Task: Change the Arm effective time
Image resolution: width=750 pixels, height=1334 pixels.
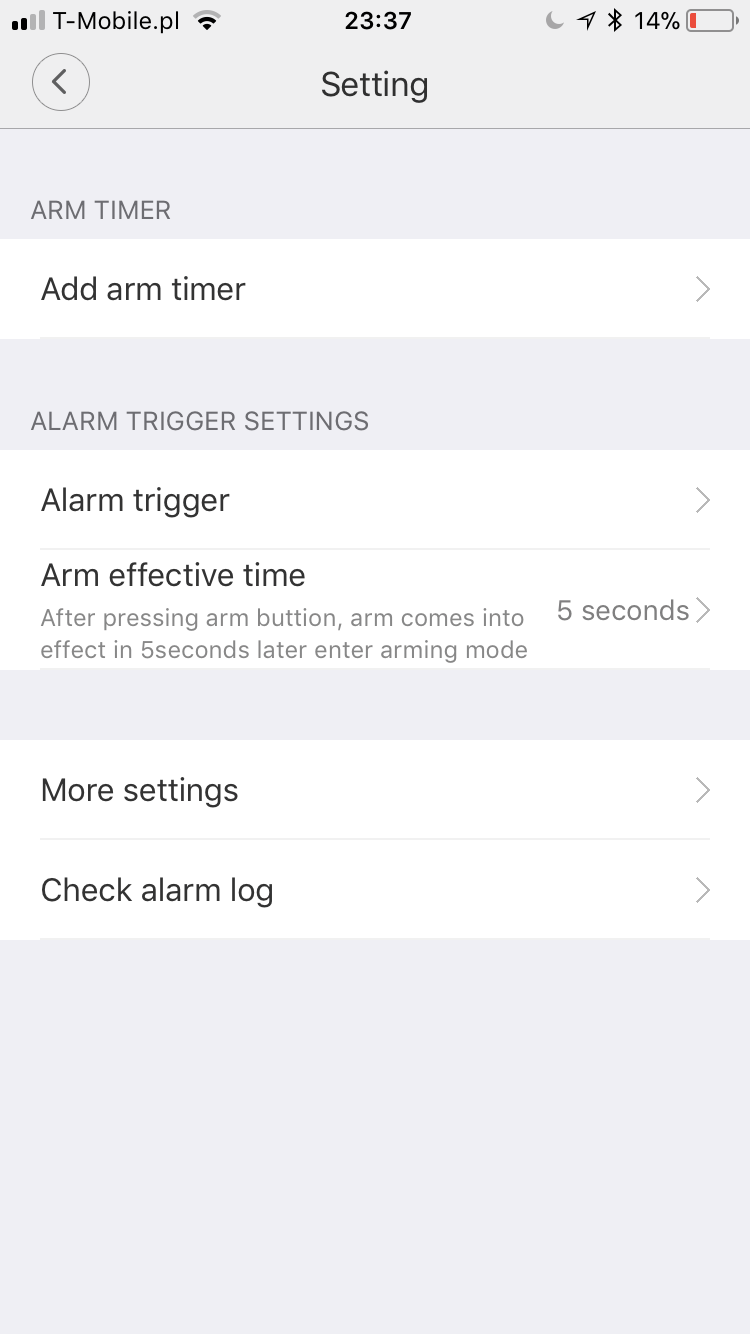Action: 375,610
